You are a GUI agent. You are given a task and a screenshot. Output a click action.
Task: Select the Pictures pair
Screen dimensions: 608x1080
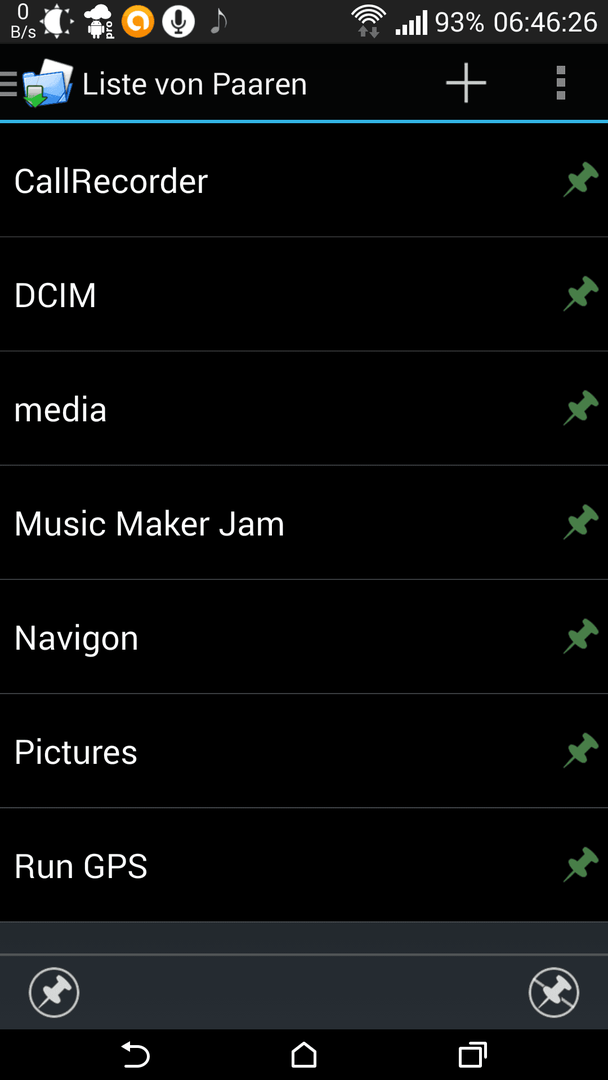pos(304,751)
